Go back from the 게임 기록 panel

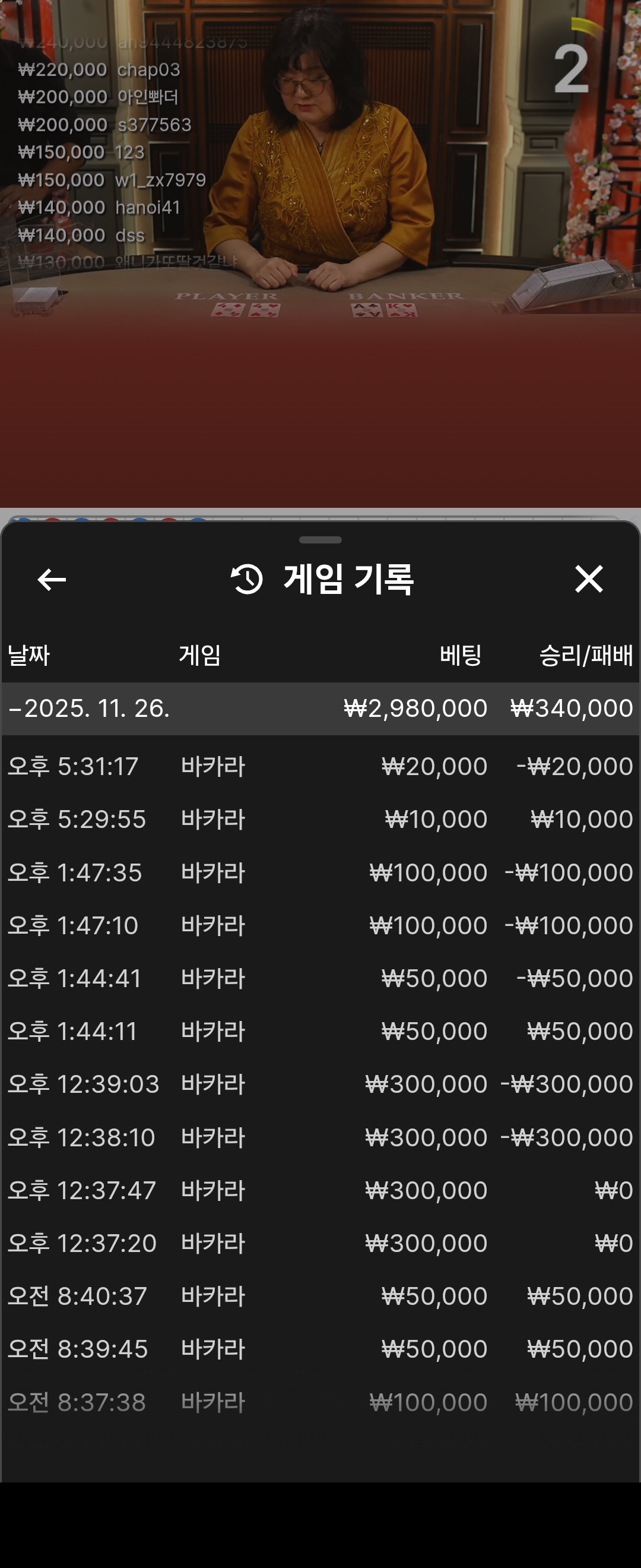click(52, 579)
